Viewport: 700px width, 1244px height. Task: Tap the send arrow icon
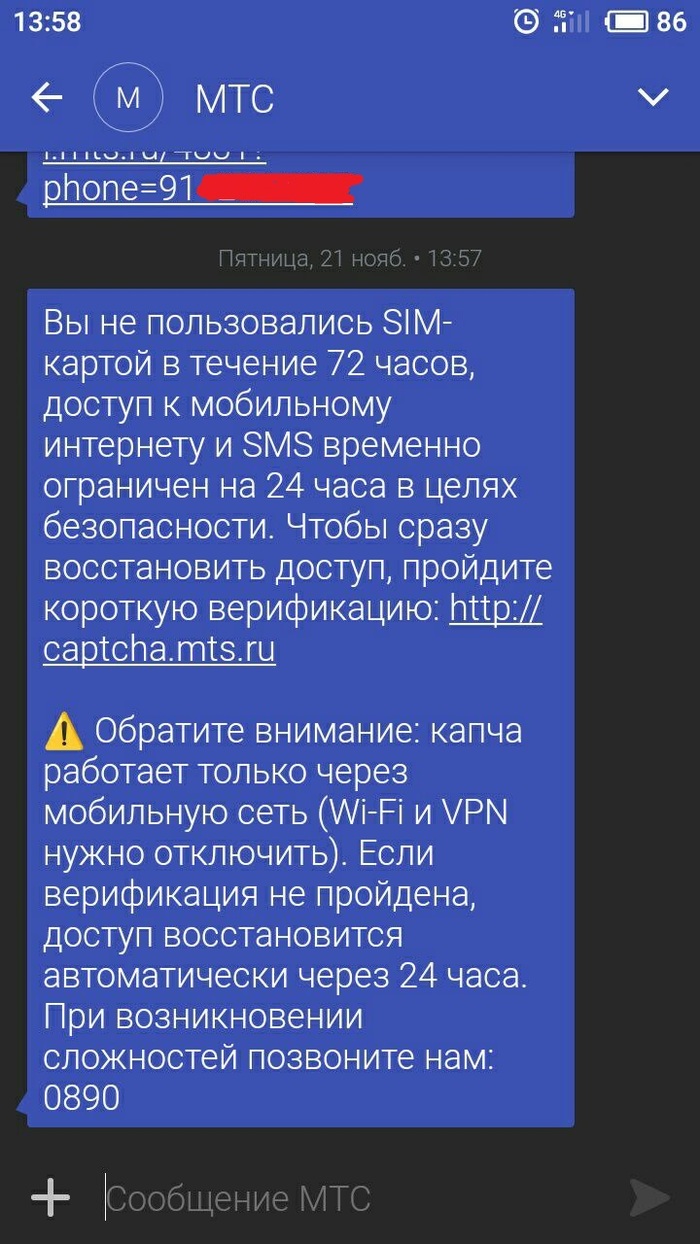[x=648, y=1198]
